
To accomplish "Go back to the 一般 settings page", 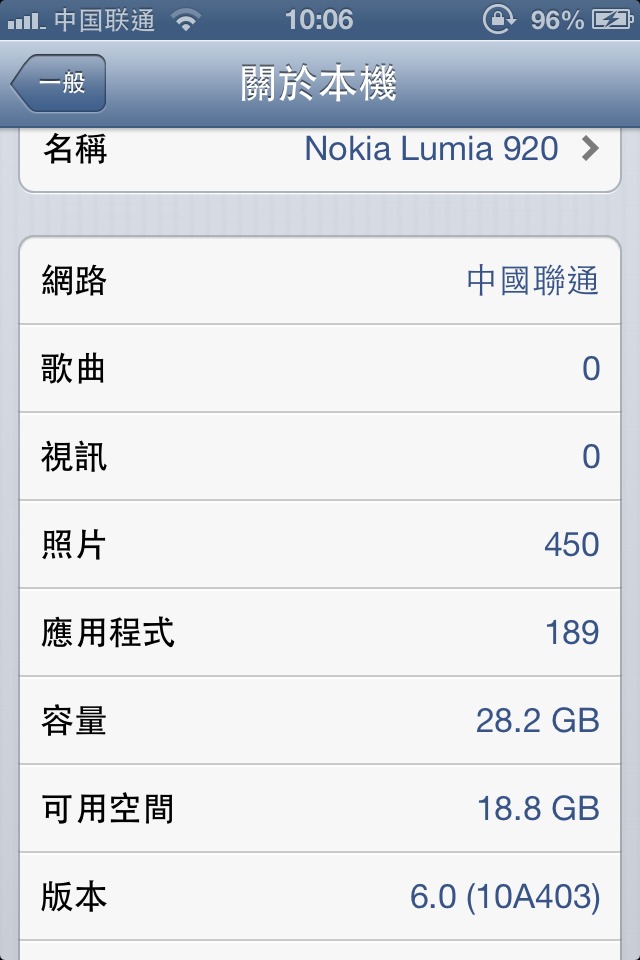I will point(59,84).
